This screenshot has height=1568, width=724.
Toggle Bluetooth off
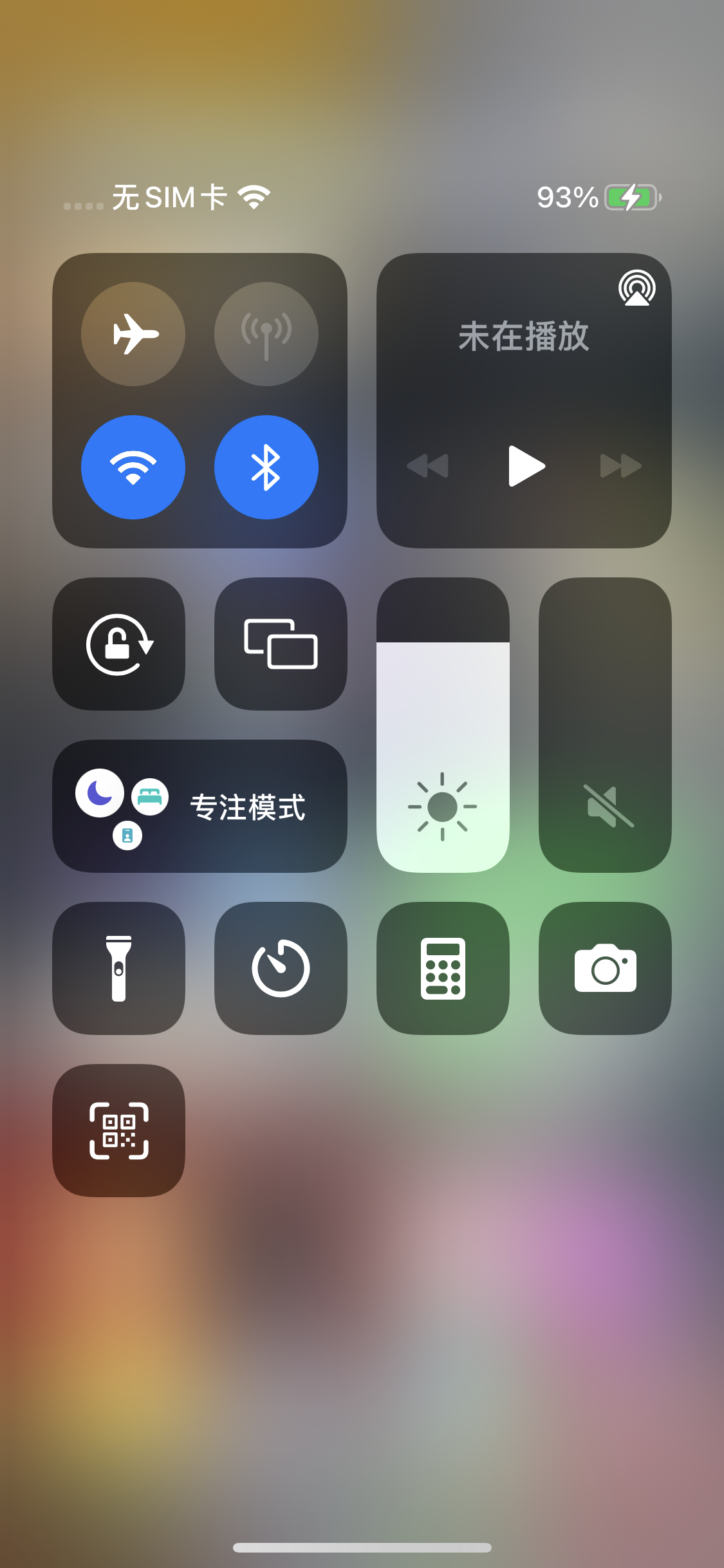(x=266, y=467)
